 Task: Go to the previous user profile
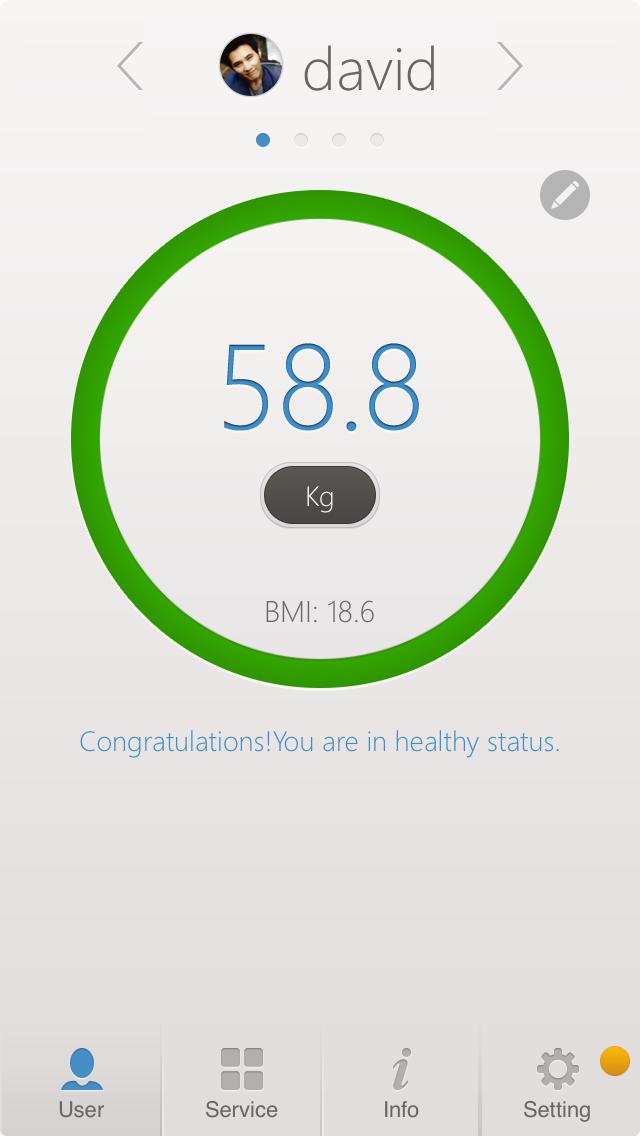[130, 67]
